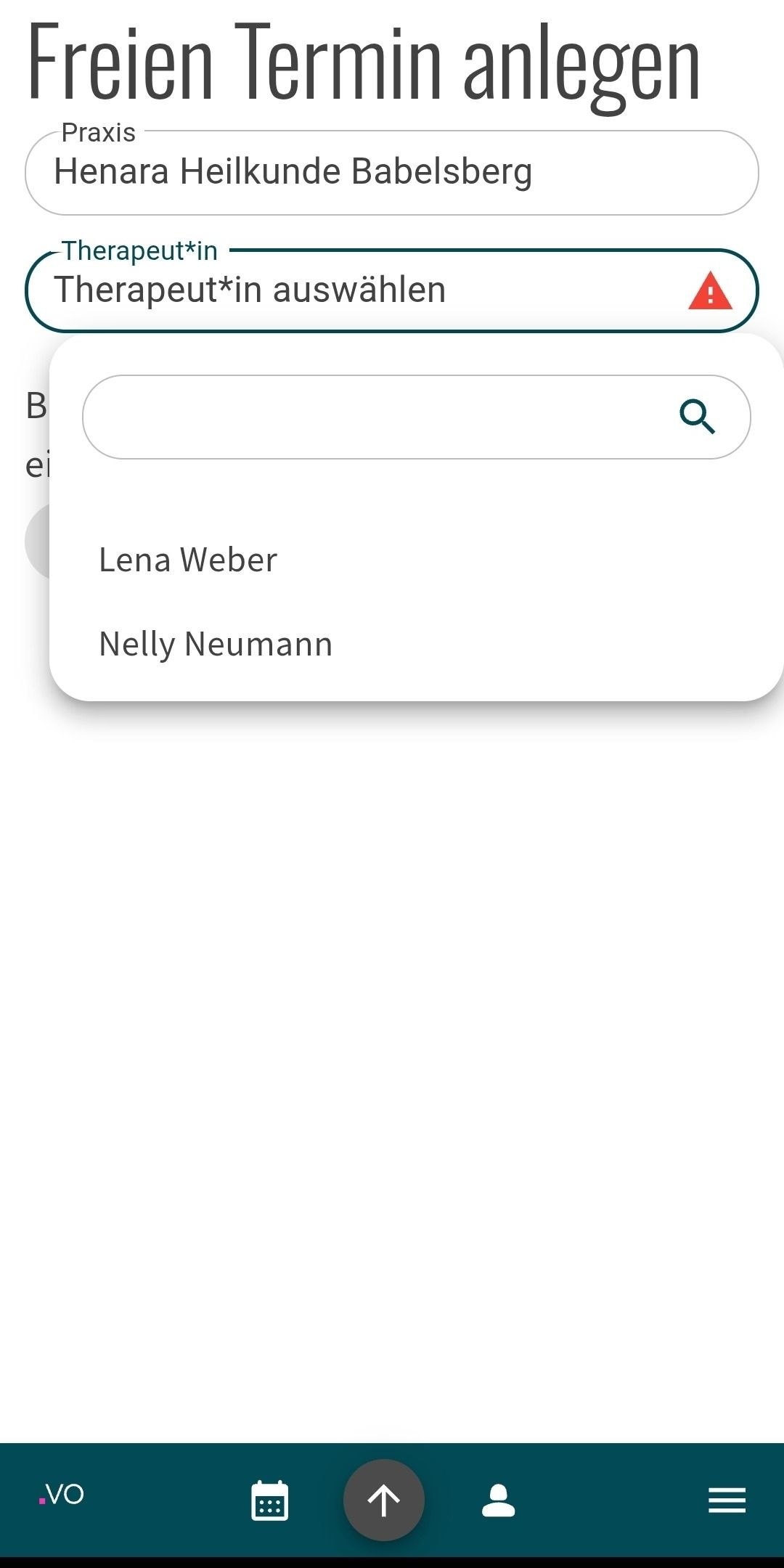Viewport: 784px width, 1568px height.
Task: Open the hamburger menu
Action: [x=727, y=1500]
